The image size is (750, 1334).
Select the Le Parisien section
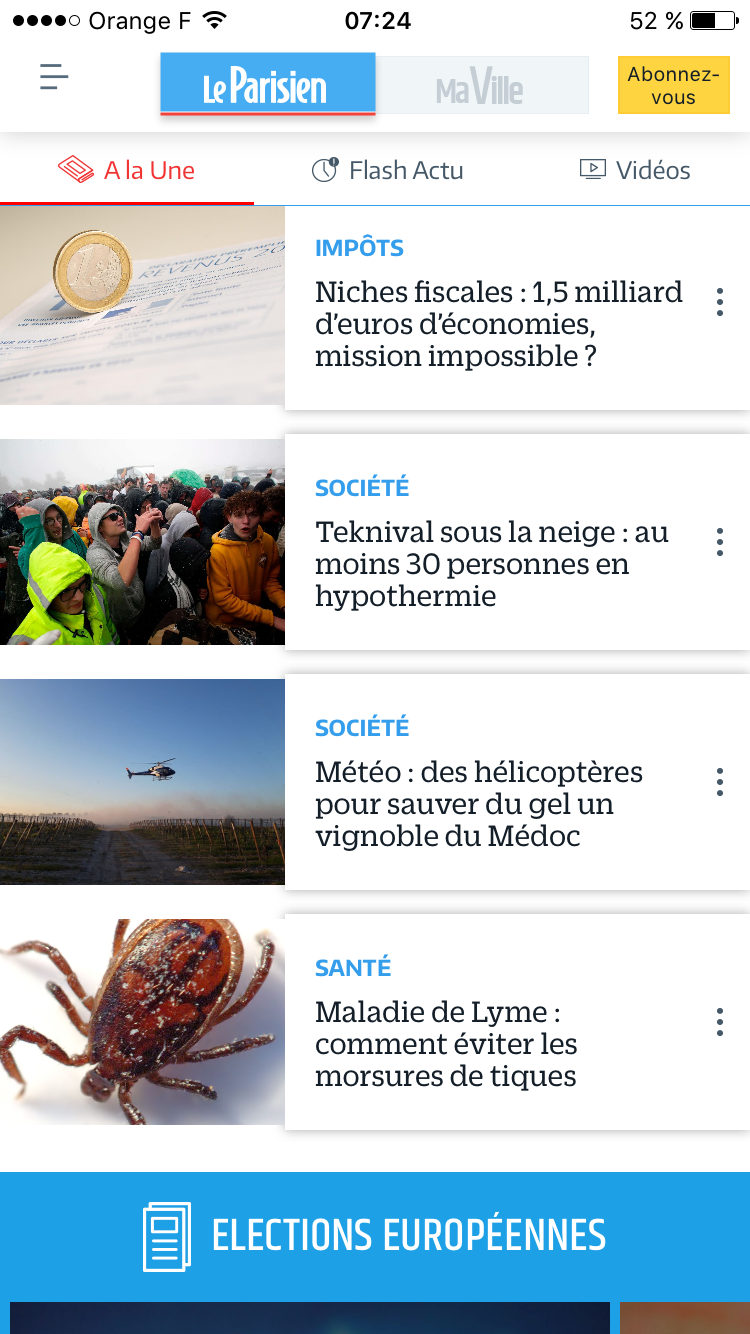[267, 85]
